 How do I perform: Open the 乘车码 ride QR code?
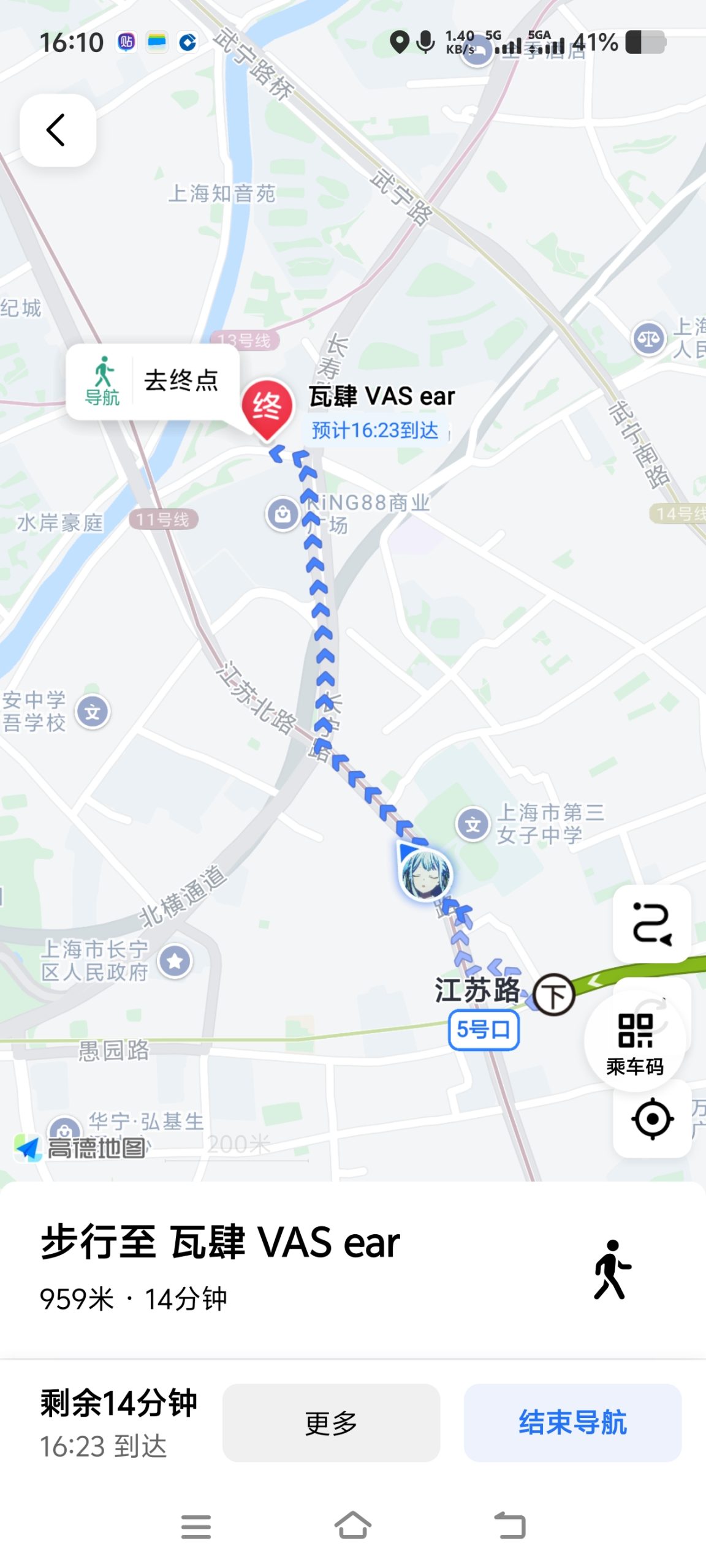click(x=635, y=1041)
